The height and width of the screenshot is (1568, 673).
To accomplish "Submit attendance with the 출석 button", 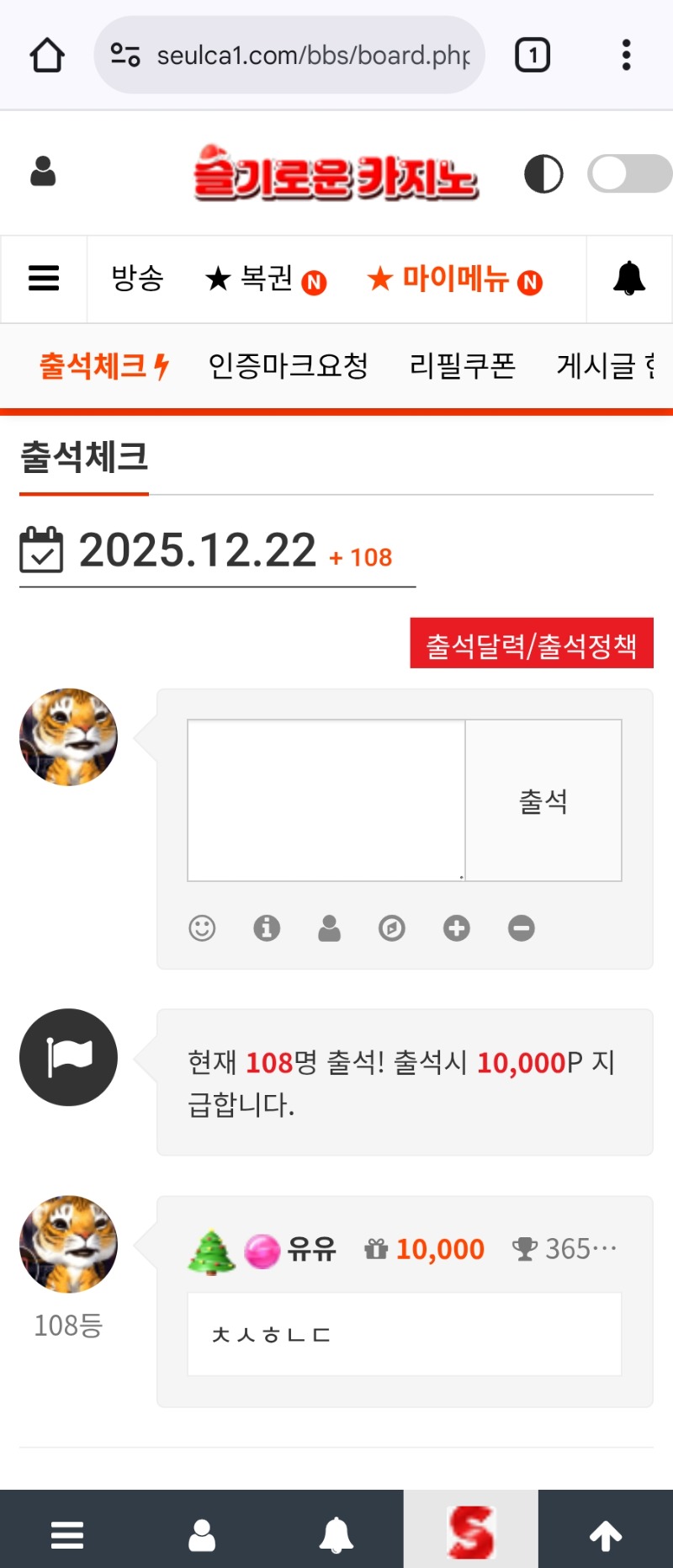I will (543, 800).
